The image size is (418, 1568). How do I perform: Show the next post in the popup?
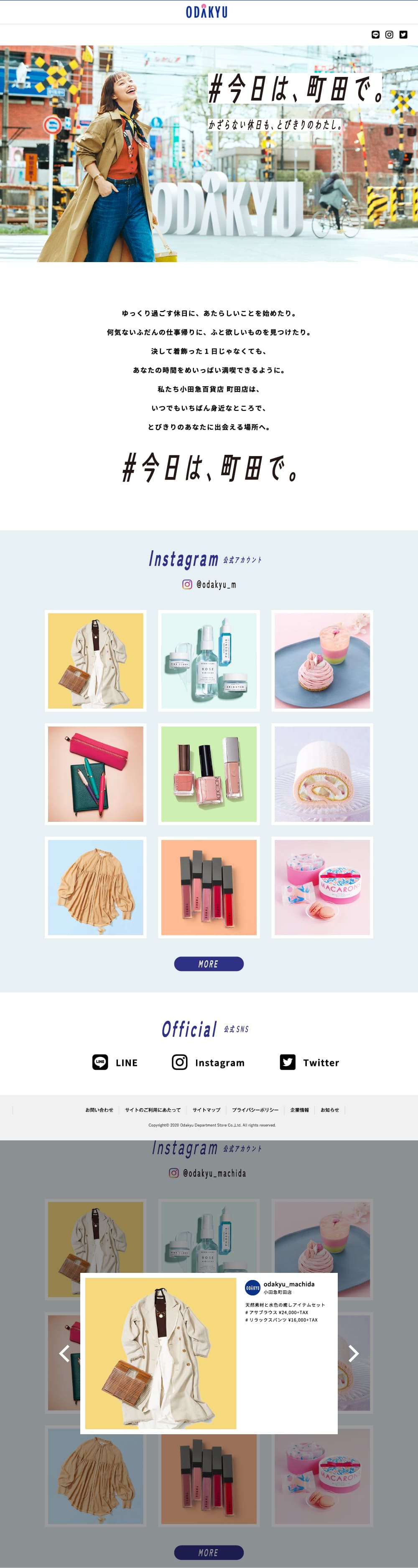point(354,1353)
